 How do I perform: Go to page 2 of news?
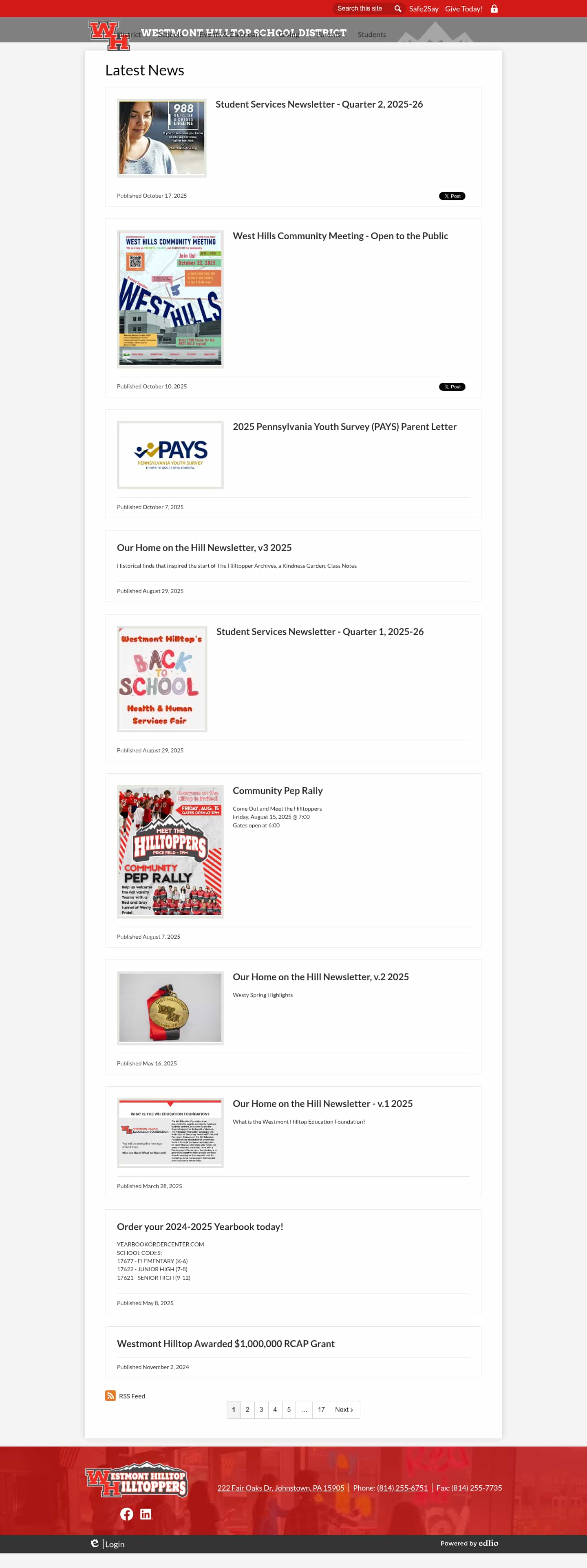(247, 1409)
